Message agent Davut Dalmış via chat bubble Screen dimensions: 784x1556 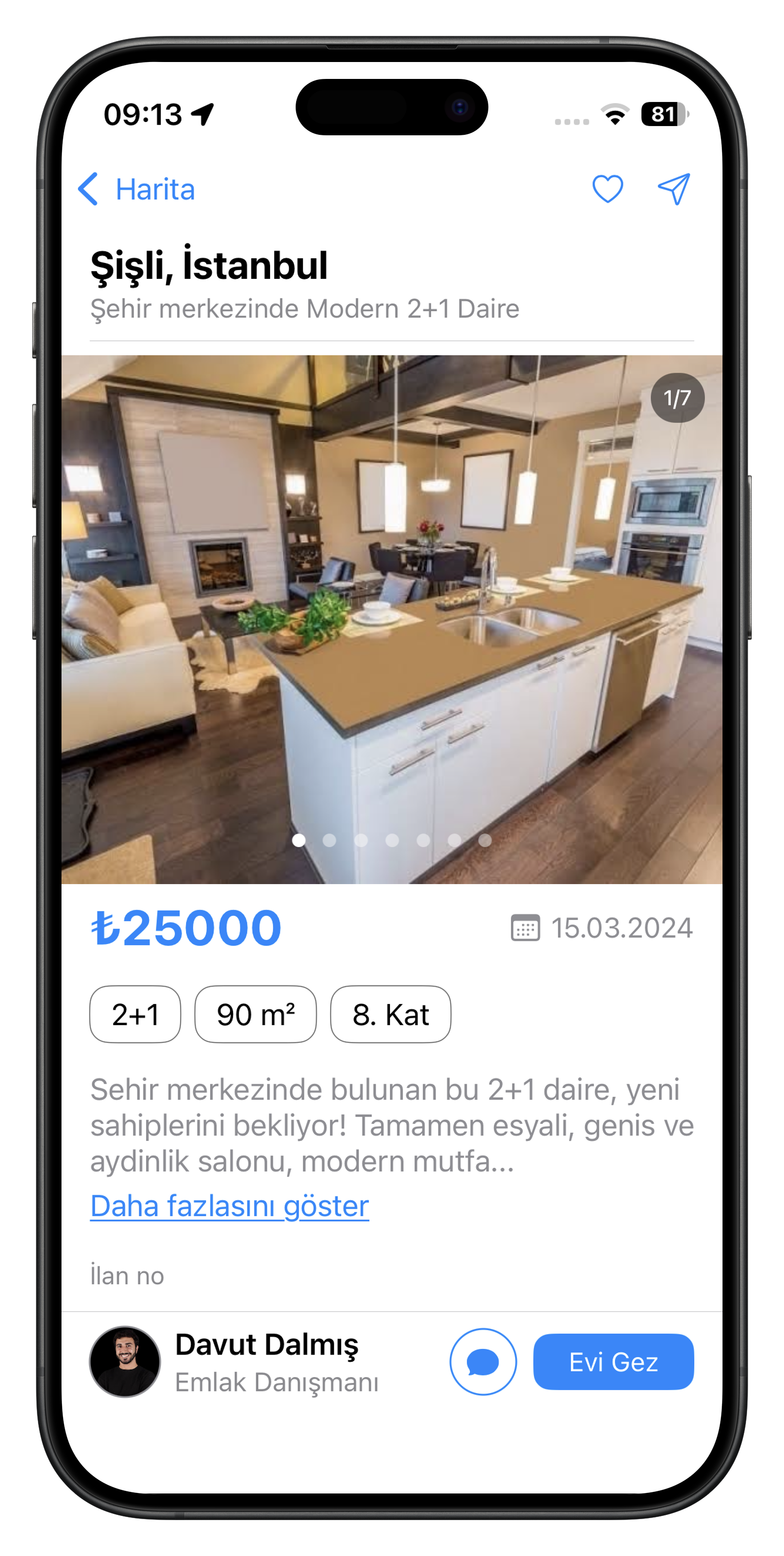(x=483, y=1361)
